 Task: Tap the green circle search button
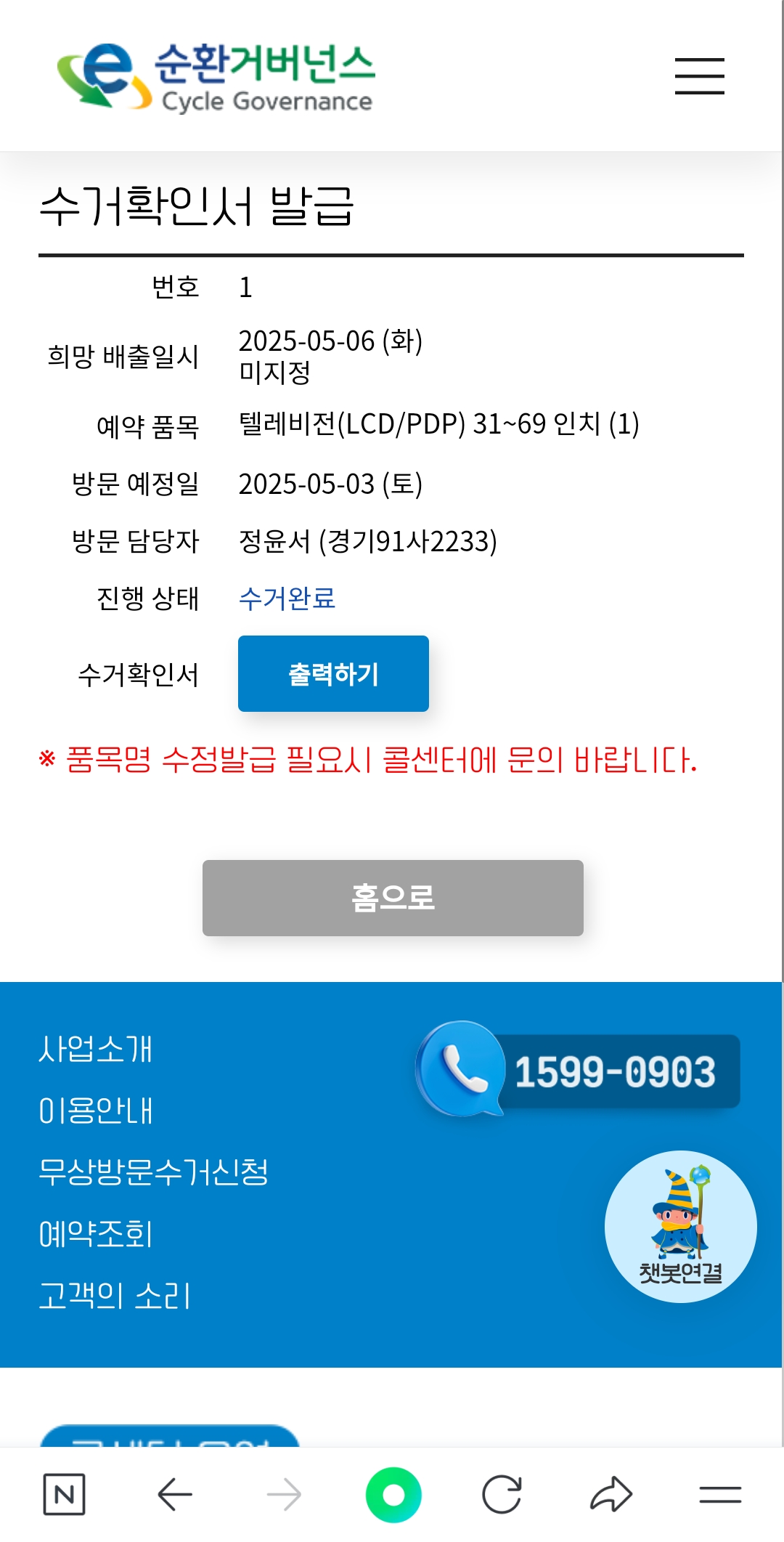click(x=393, y=1495)
